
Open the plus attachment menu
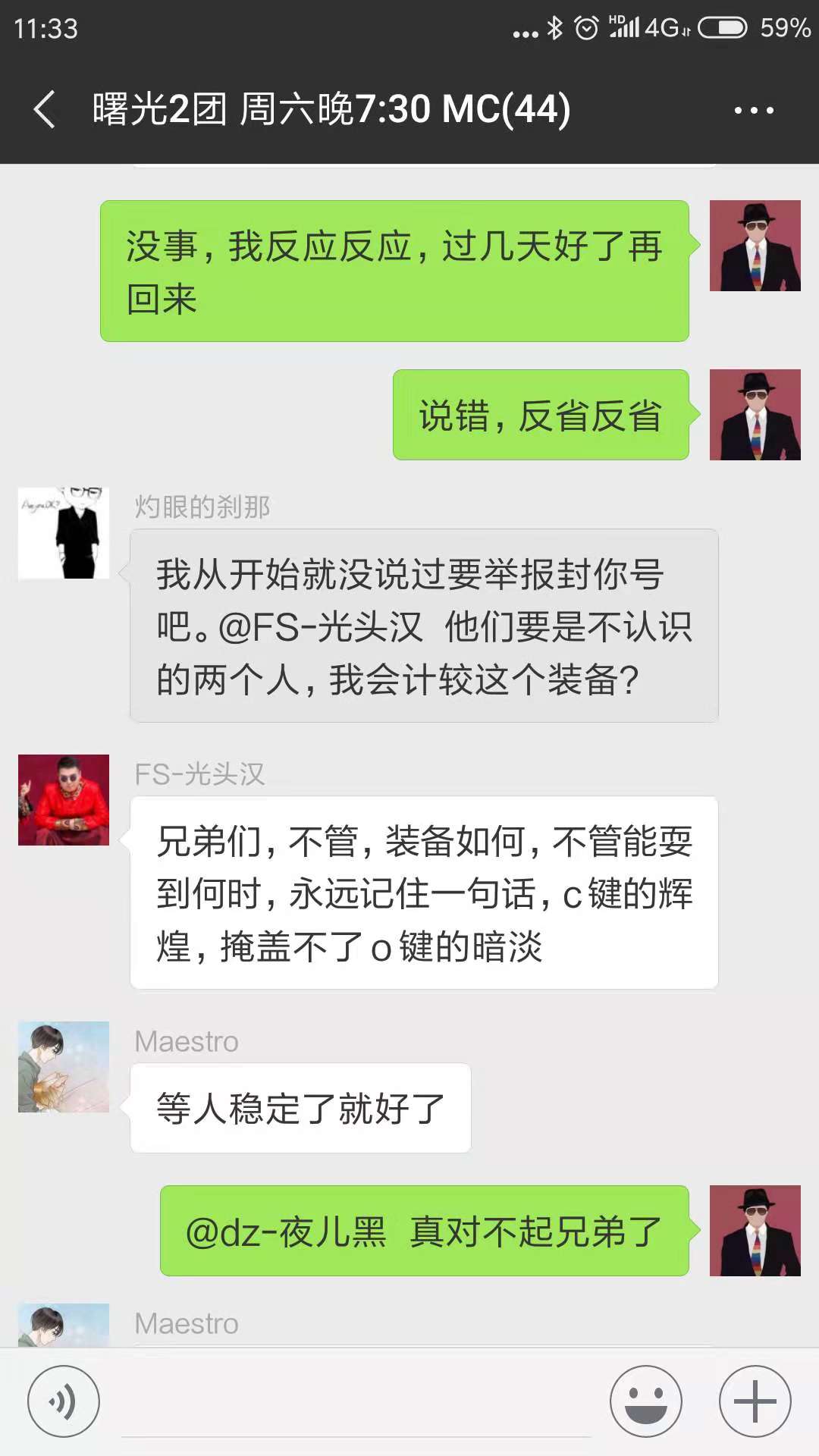coord(755,1401)
